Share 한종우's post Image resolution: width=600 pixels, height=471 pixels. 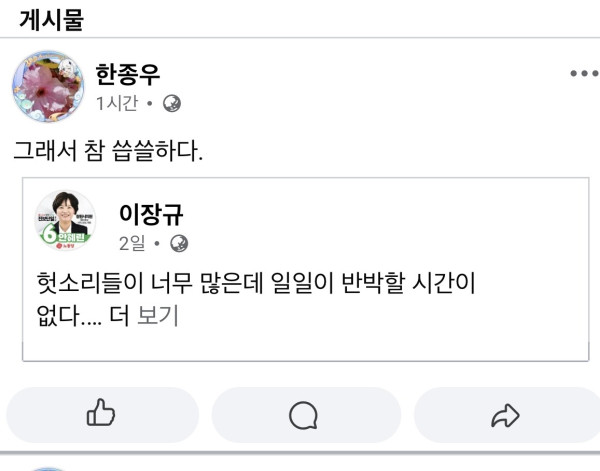pyautogui.click(x=507, y=415)
